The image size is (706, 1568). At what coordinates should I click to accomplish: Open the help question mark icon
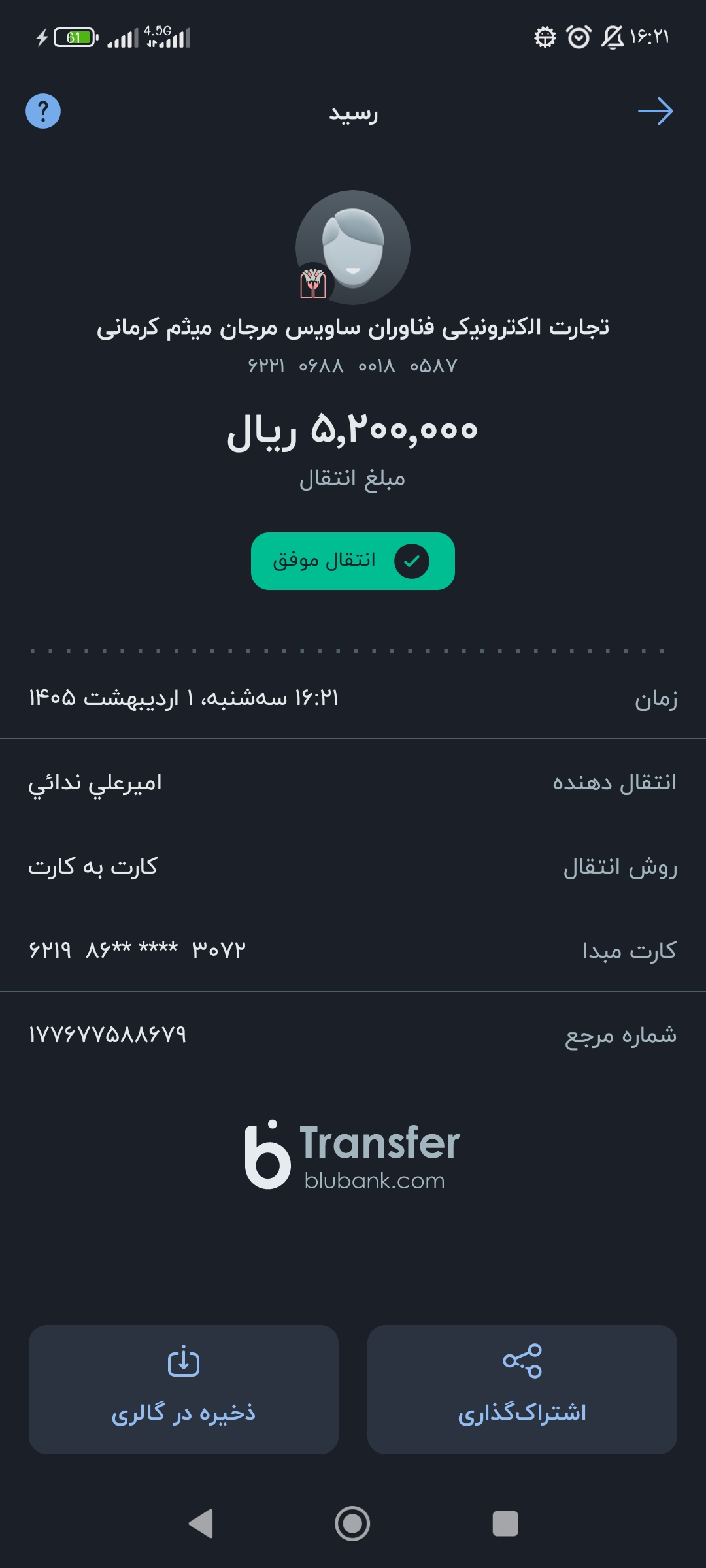pyautogui.click(x=43, y=111)
